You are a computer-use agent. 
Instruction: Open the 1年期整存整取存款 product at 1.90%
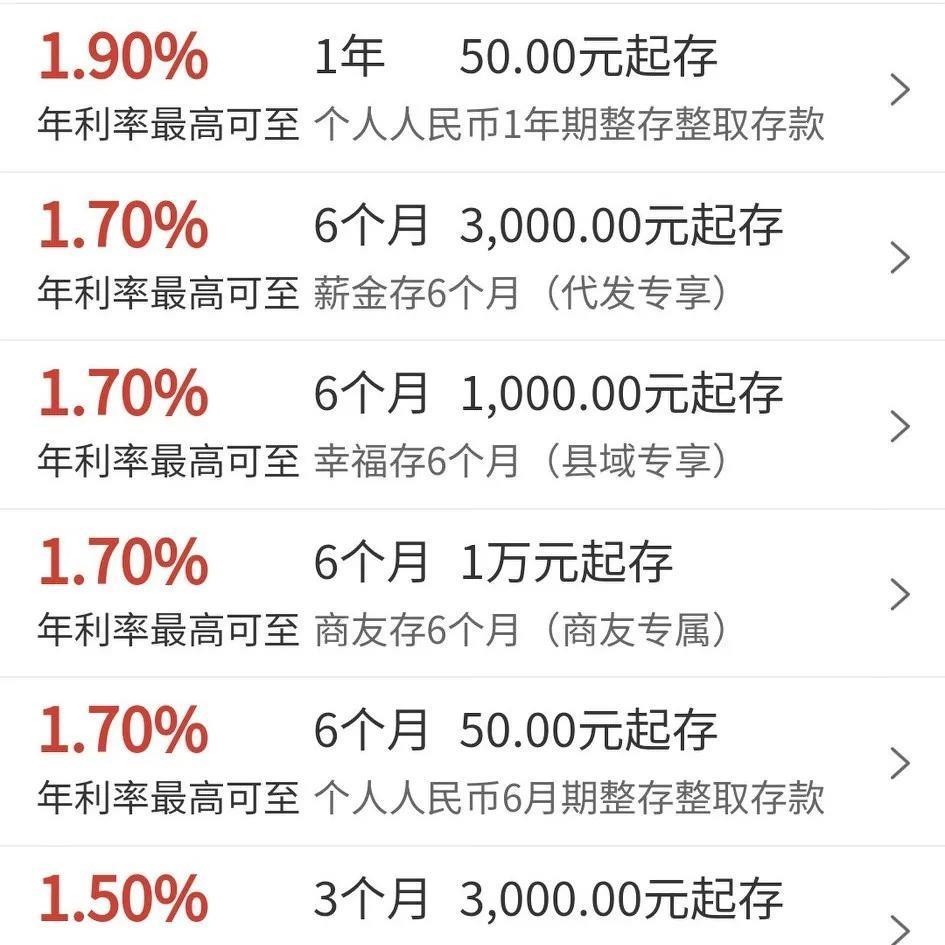coord(472,90)
